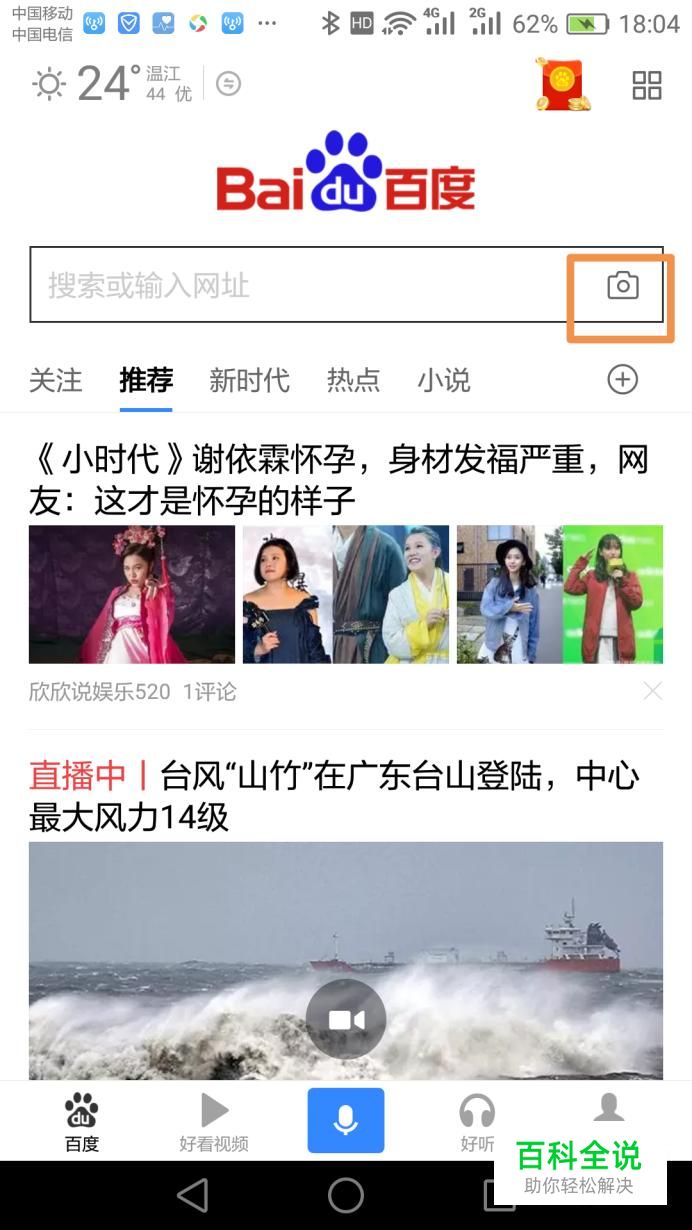Image resolution: width=692 pixels, height=1230 pixels.
Task: Open the multi-window grid icon
Action: [x=647, y=85]
